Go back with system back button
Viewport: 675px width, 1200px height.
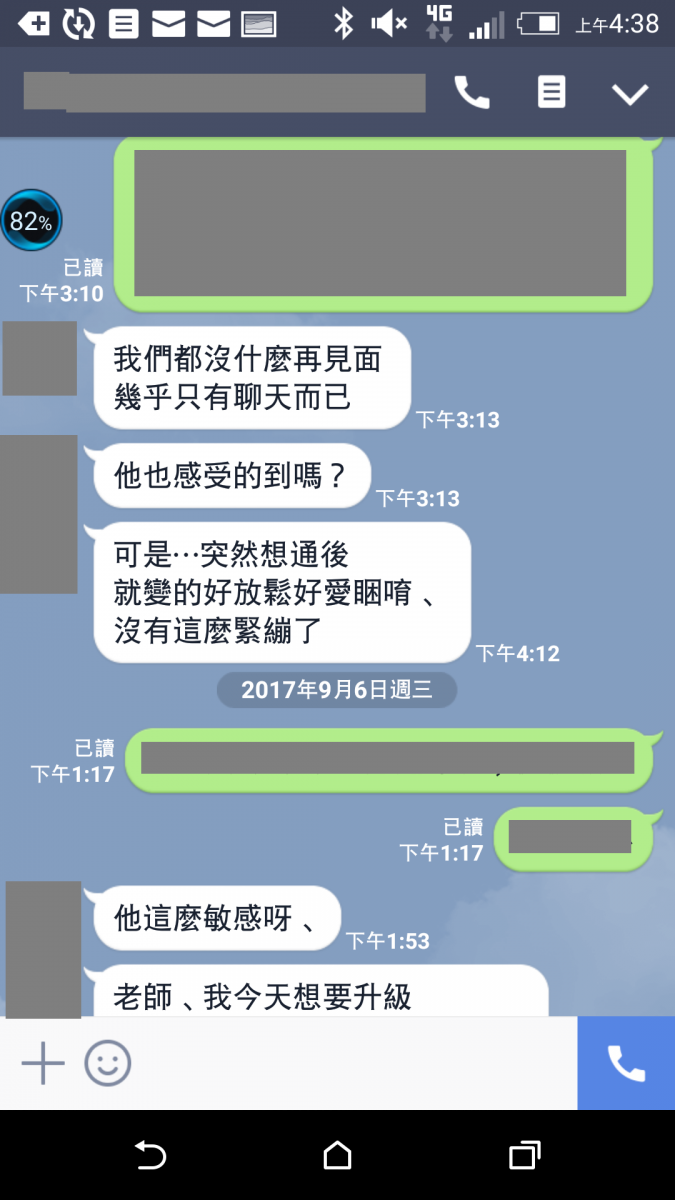click(150, 1156)
